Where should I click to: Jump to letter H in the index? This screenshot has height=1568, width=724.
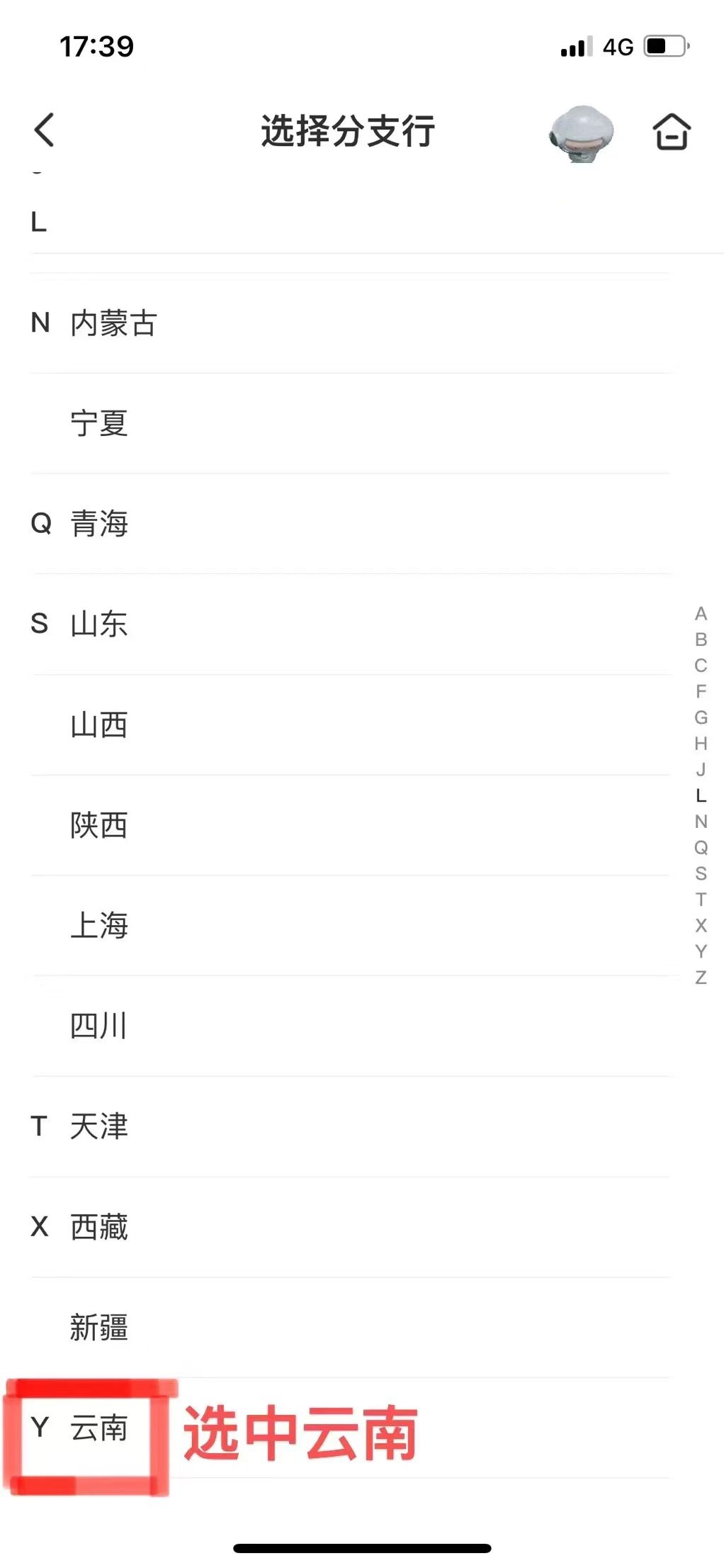701,744
